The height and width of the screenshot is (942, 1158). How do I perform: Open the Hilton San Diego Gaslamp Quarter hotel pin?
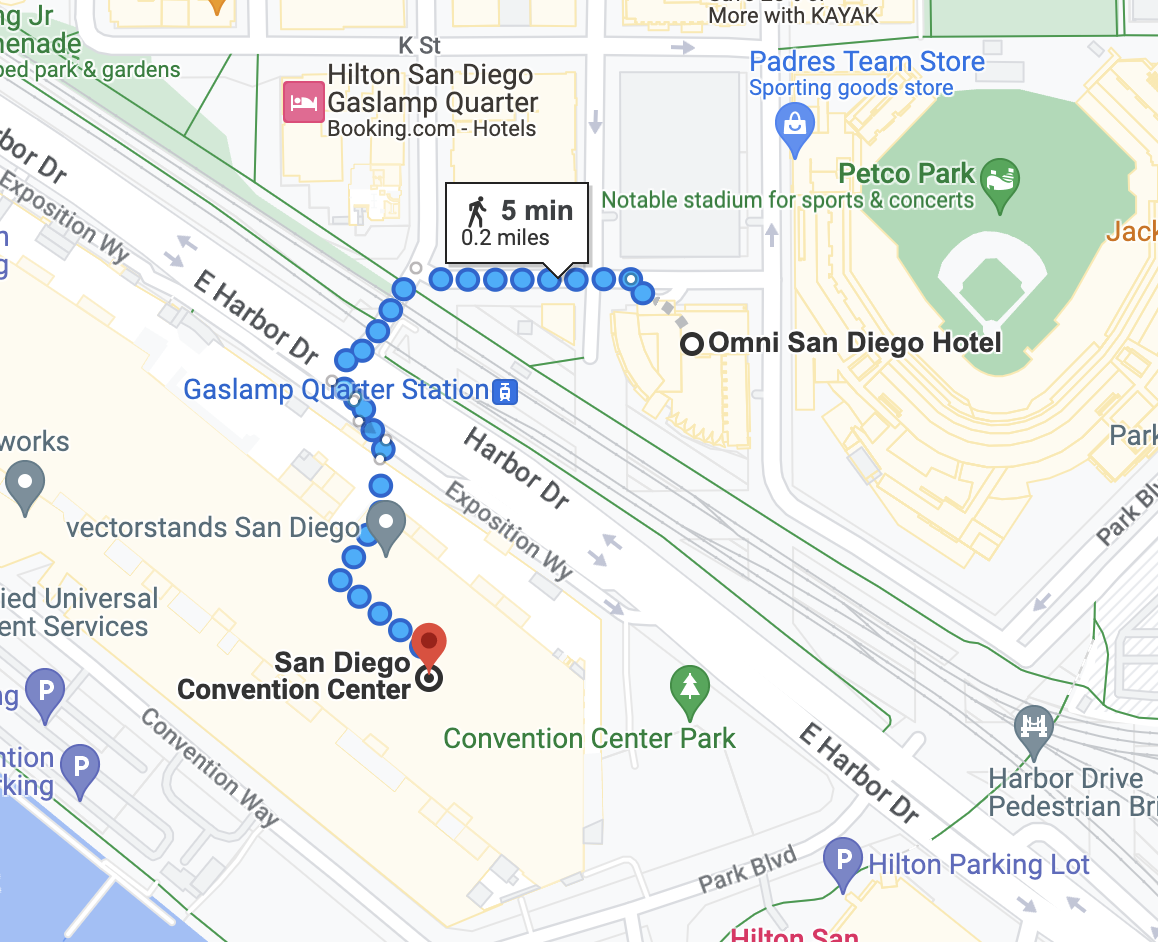pos(303,102)
